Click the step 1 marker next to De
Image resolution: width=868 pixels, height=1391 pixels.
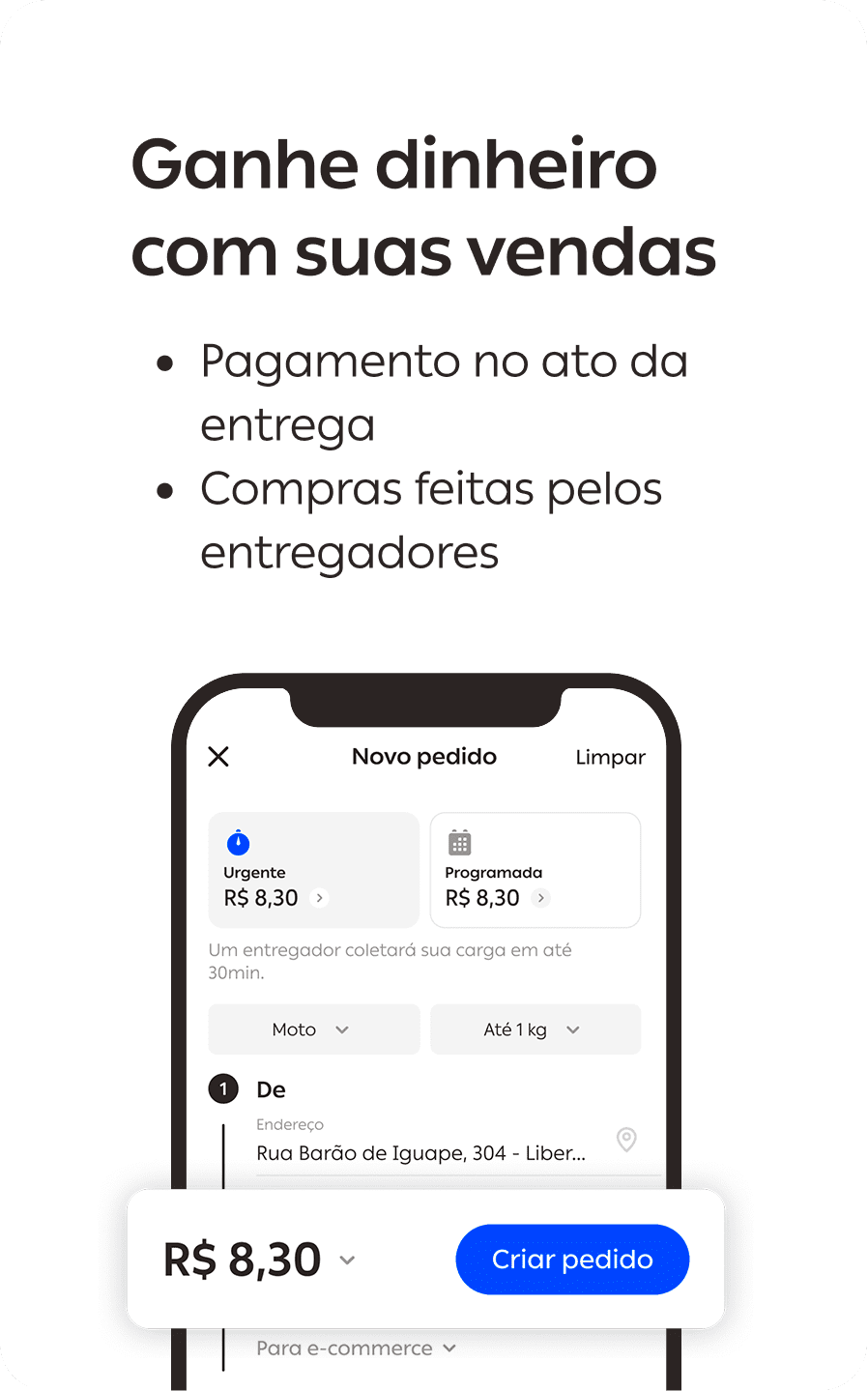[x=223, y=1088]
